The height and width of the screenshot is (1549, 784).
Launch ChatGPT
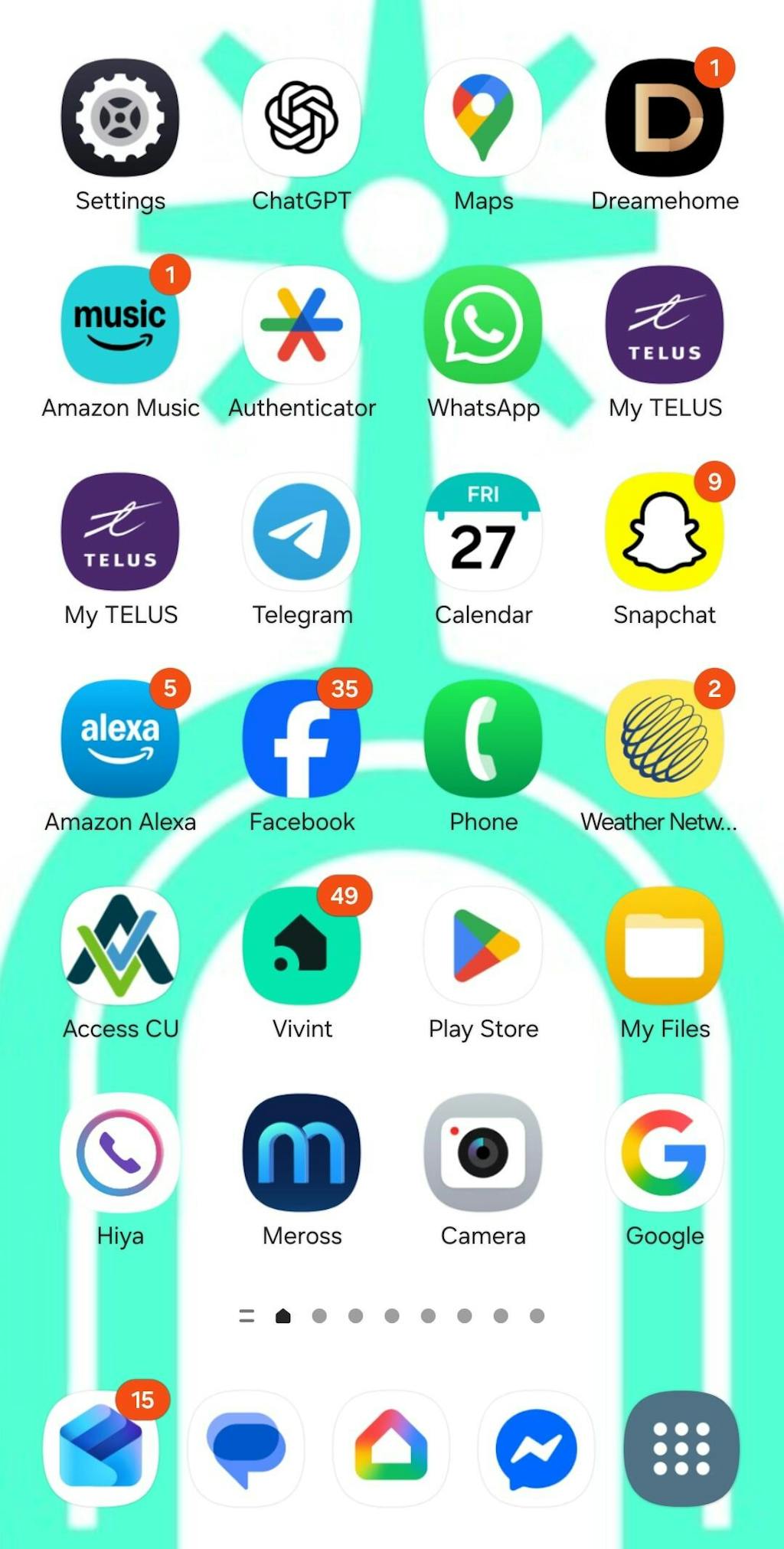click(x=302, y=118)
